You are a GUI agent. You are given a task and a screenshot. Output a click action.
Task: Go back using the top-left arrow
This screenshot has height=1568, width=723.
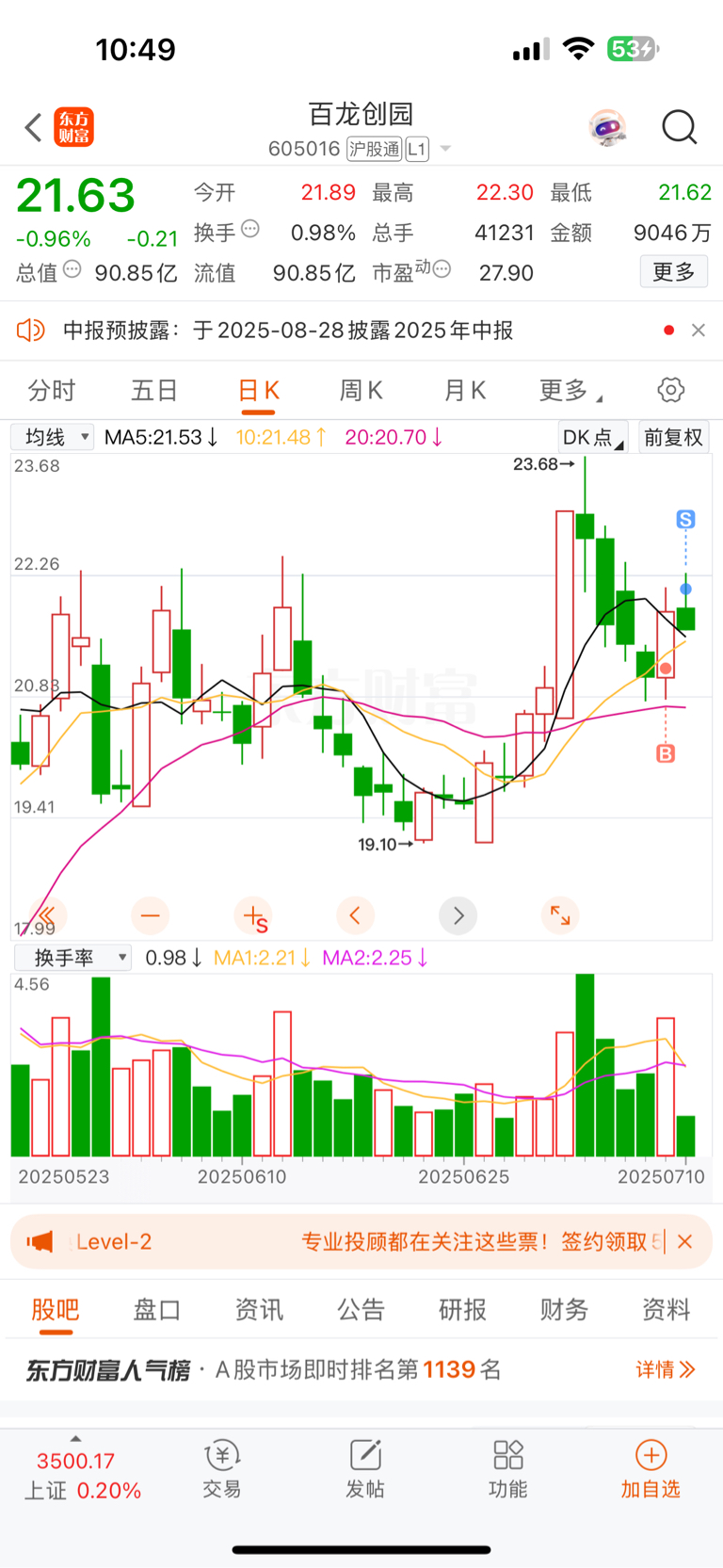coord(34,127)
